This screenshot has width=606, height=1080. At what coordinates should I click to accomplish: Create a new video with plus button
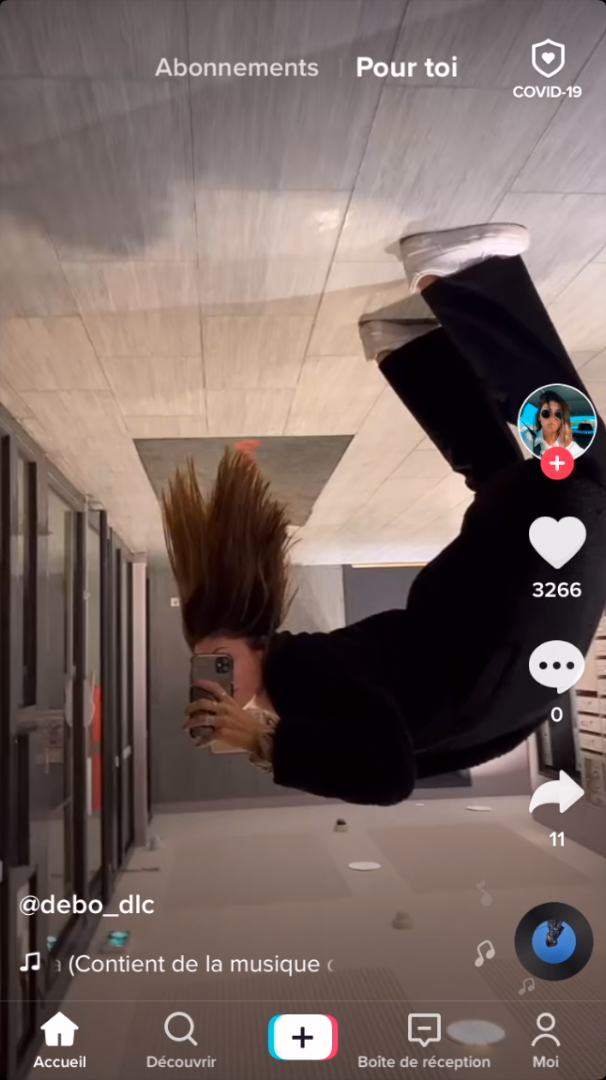(303, 1037)
